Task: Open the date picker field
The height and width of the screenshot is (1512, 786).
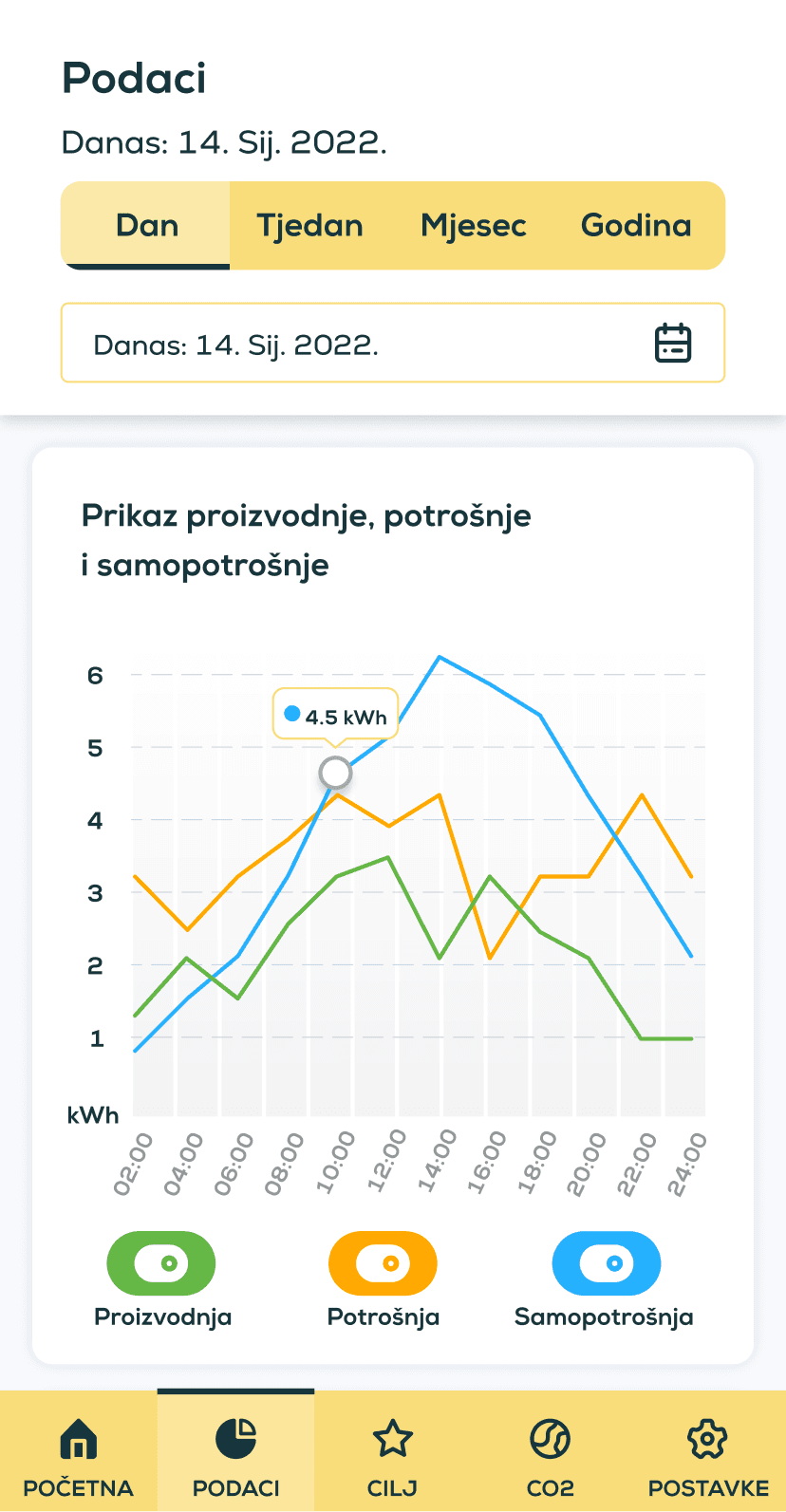Action: point(393,344)
